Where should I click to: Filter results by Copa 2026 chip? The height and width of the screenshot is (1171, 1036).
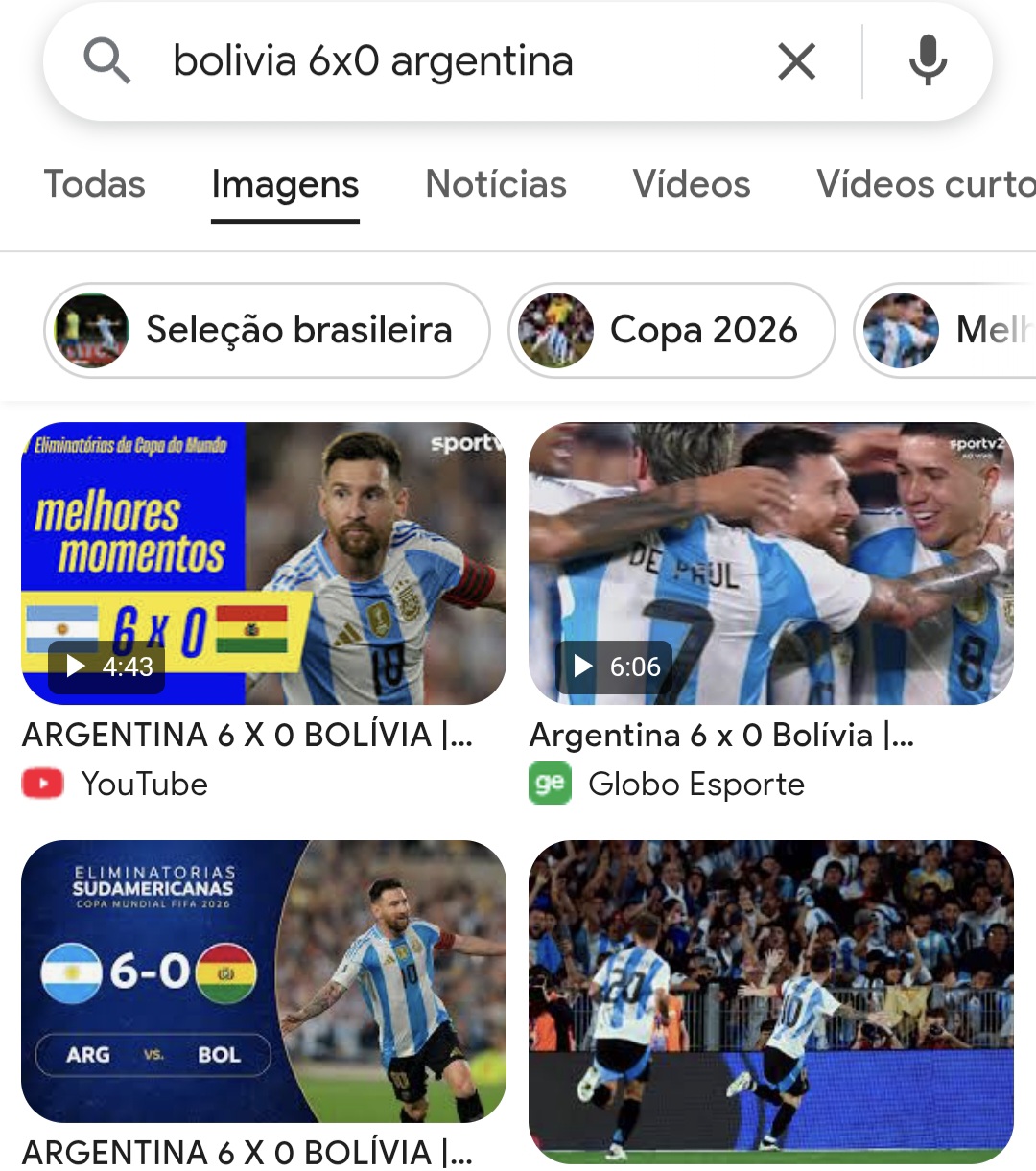coord(671,330)
